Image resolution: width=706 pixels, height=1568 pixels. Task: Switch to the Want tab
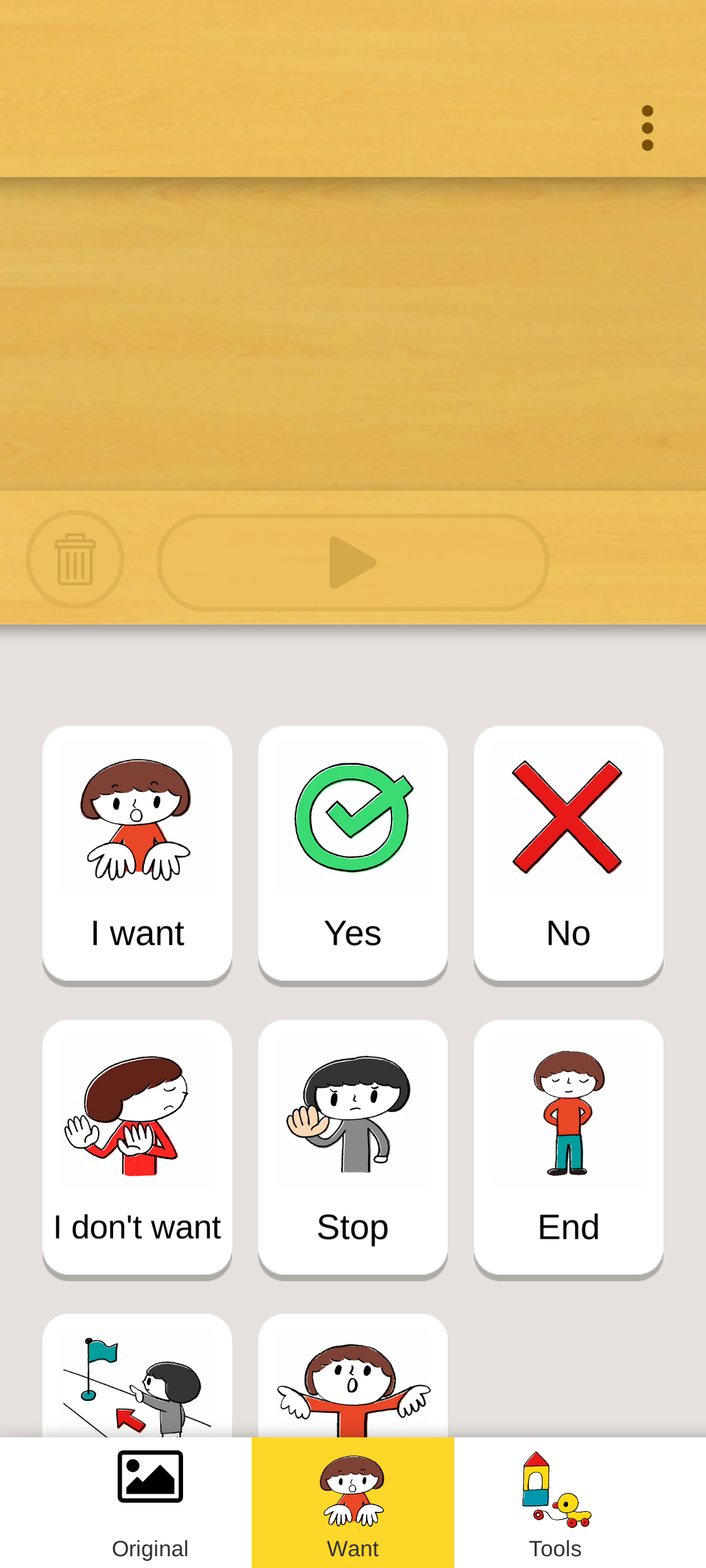pyautogui.click(x=353, y=1503)
